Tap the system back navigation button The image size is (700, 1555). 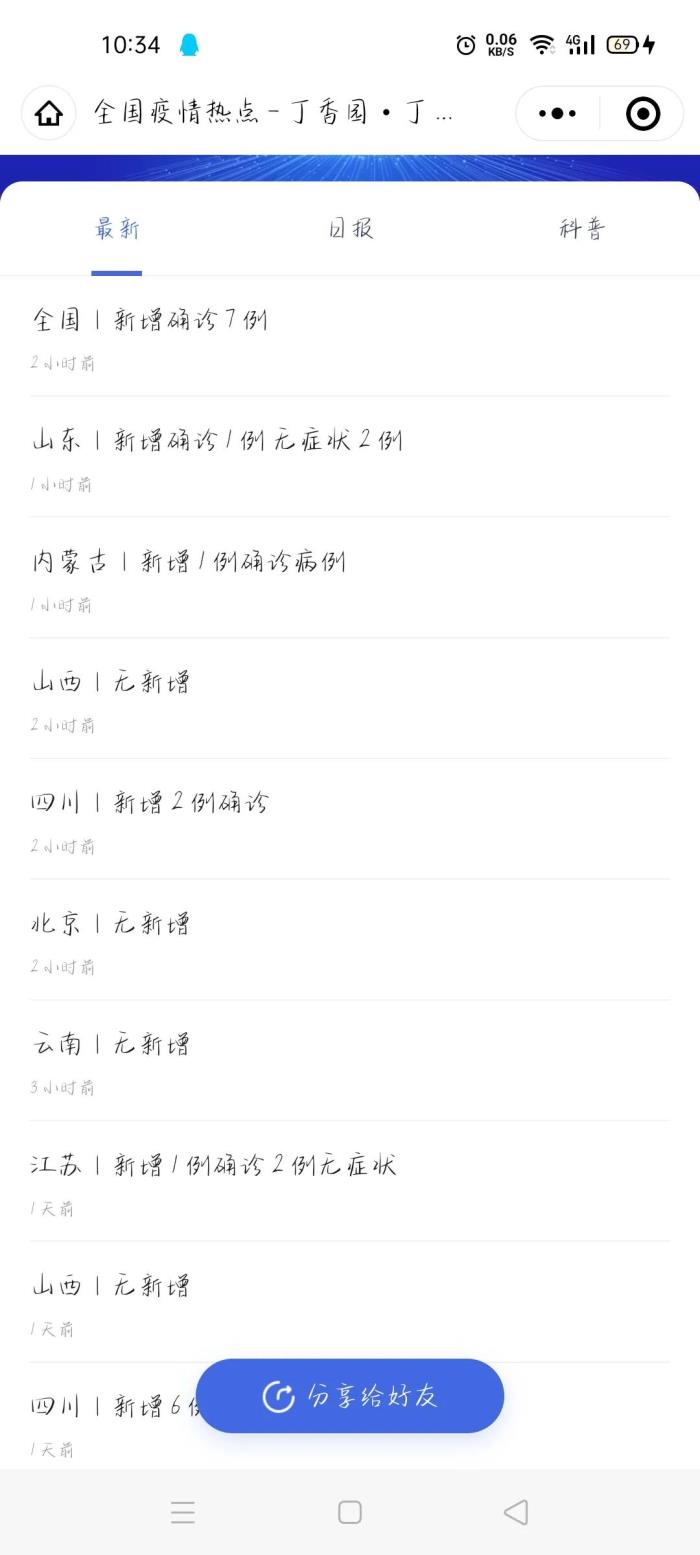click(x=515, y=1512)
